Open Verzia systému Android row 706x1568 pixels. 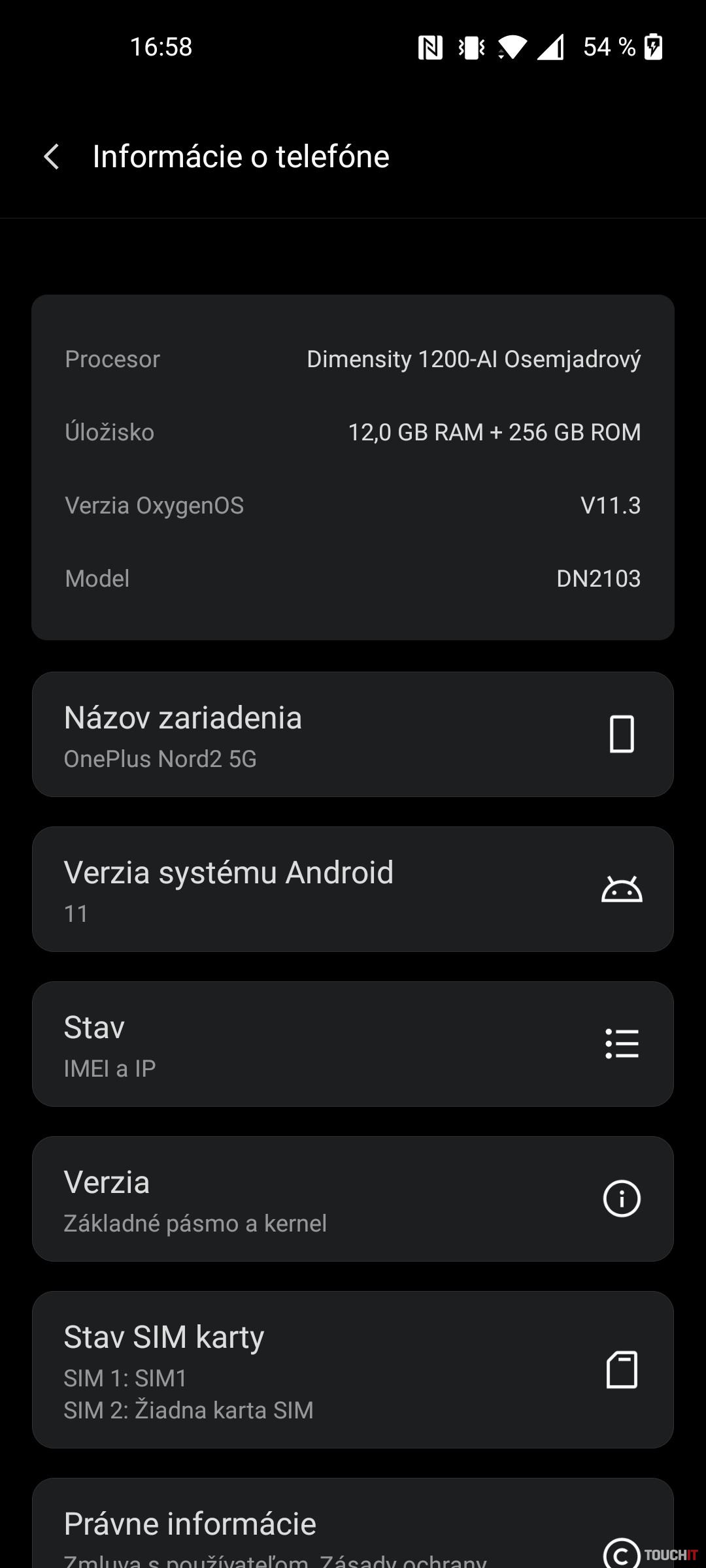(353, 889)
